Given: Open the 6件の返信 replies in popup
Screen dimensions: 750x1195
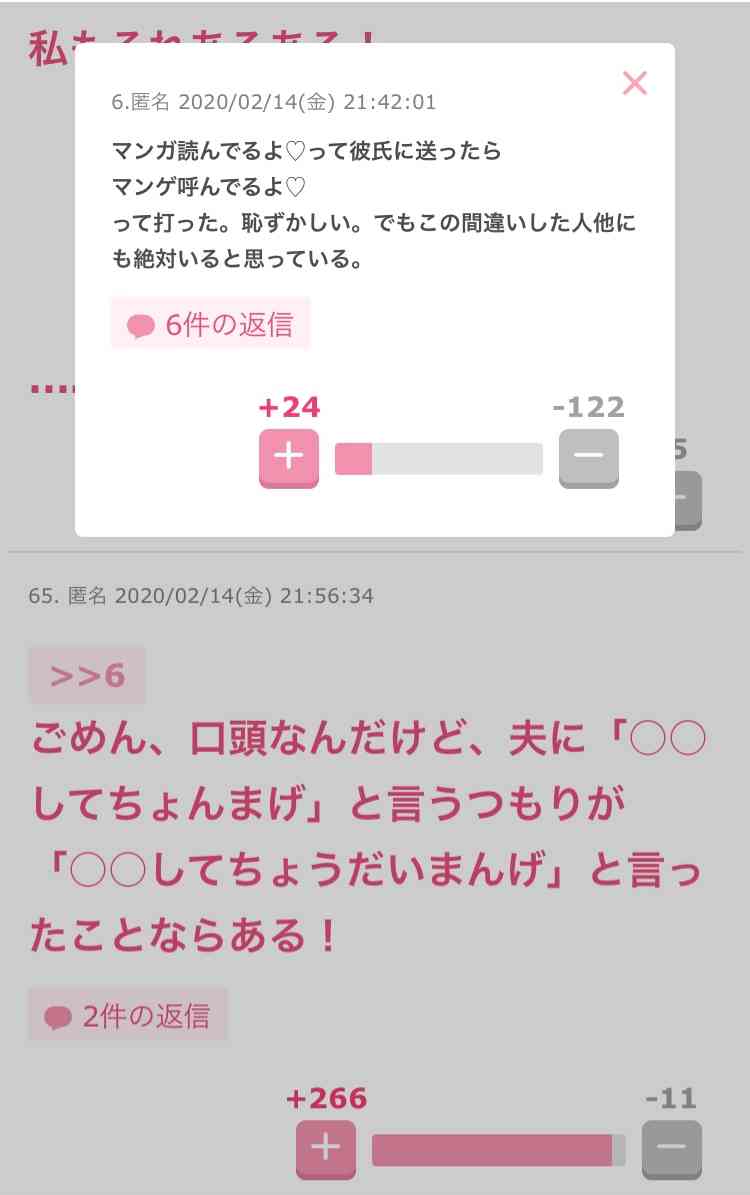Looking at the screenshot, I should click(x=211, y=324).
